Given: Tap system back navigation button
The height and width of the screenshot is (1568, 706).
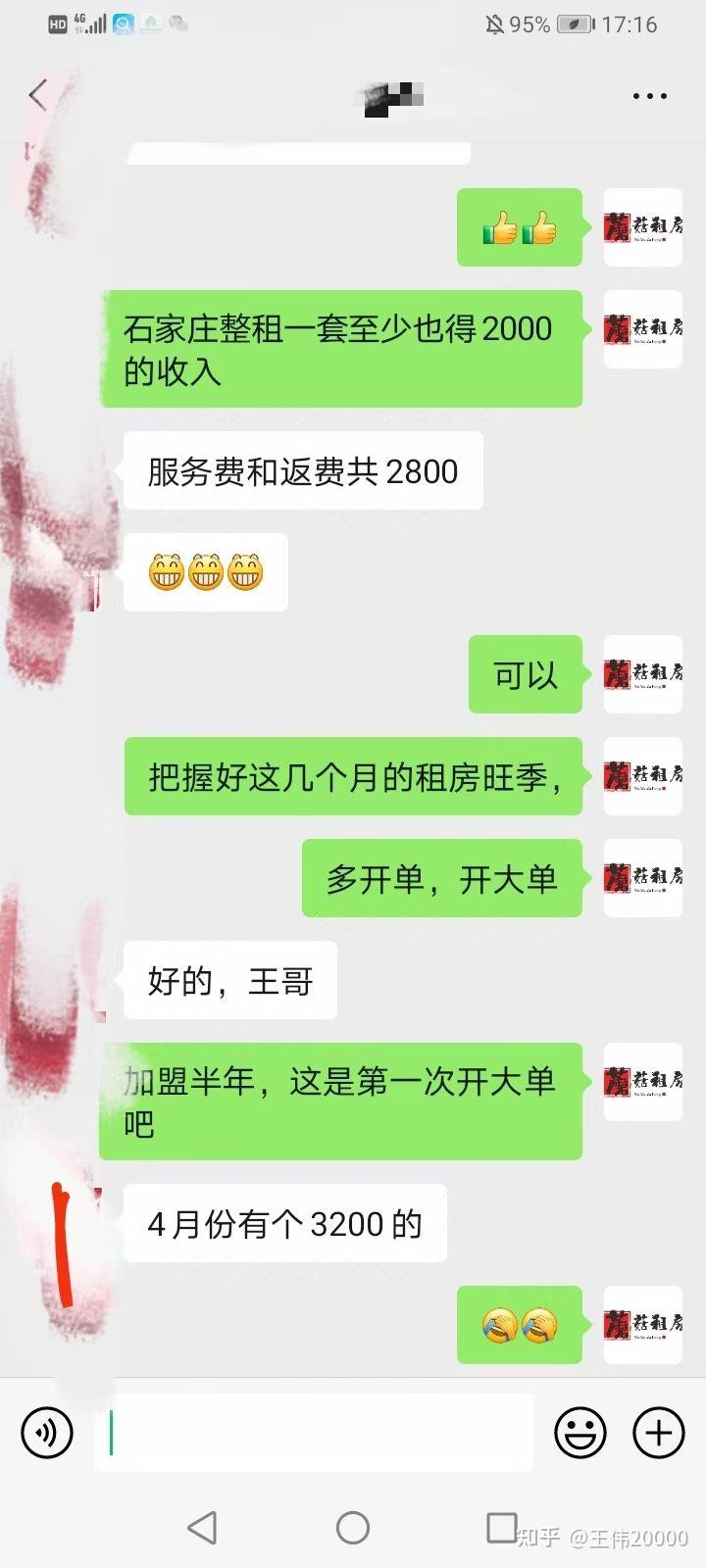Looking at the screenshot, I should click(202, 1527).
